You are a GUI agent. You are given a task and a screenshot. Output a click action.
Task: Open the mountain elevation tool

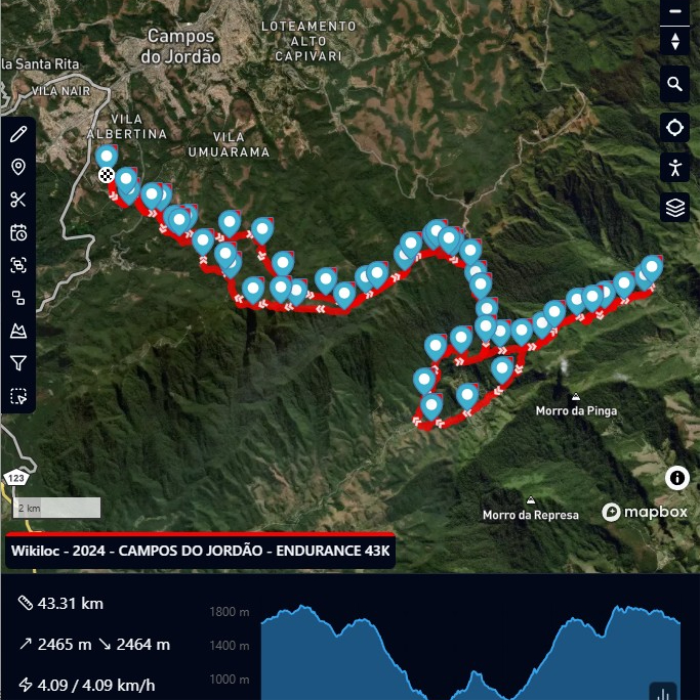pyautogui.click(x=18, y=330)
